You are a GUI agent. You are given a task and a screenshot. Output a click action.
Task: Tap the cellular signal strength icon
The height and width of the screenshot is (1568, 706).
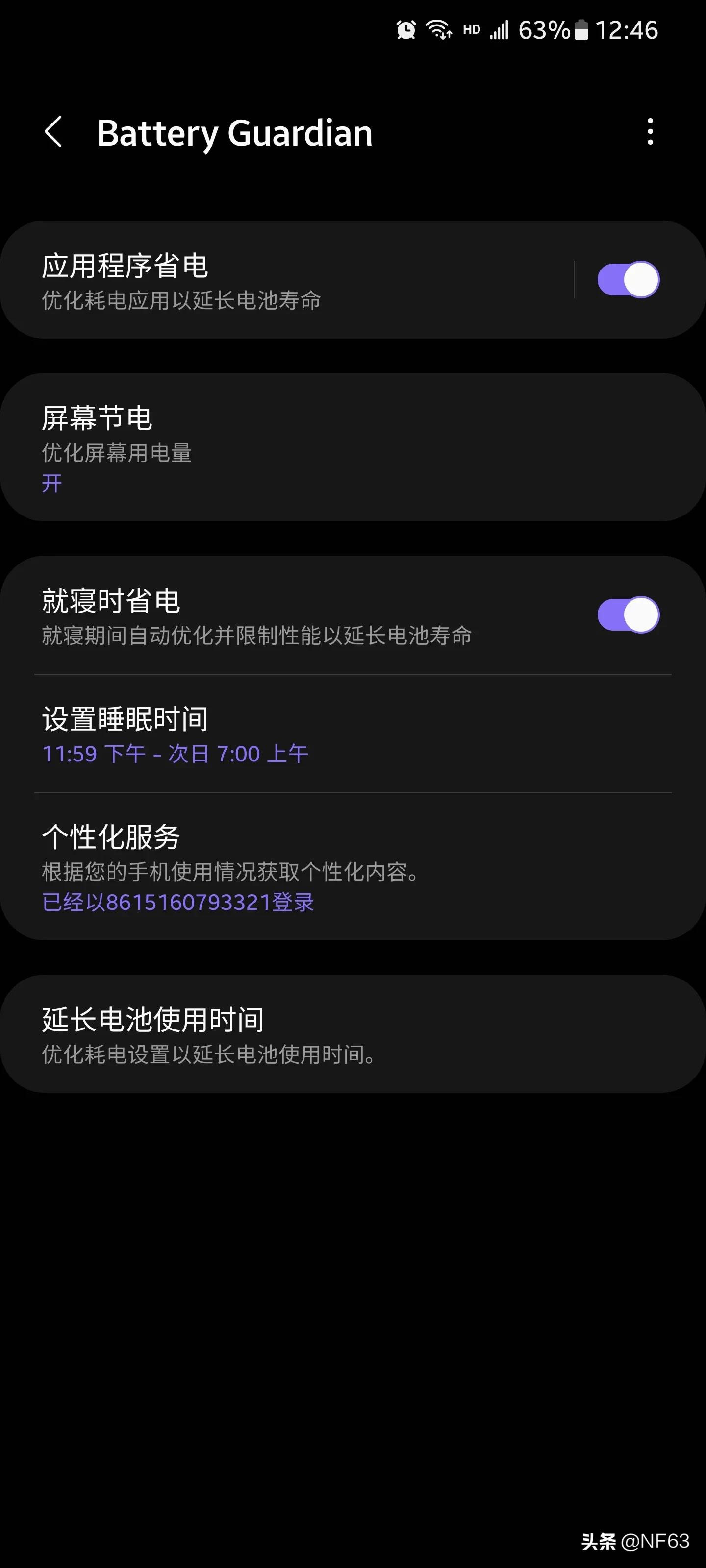pos(500,29)
